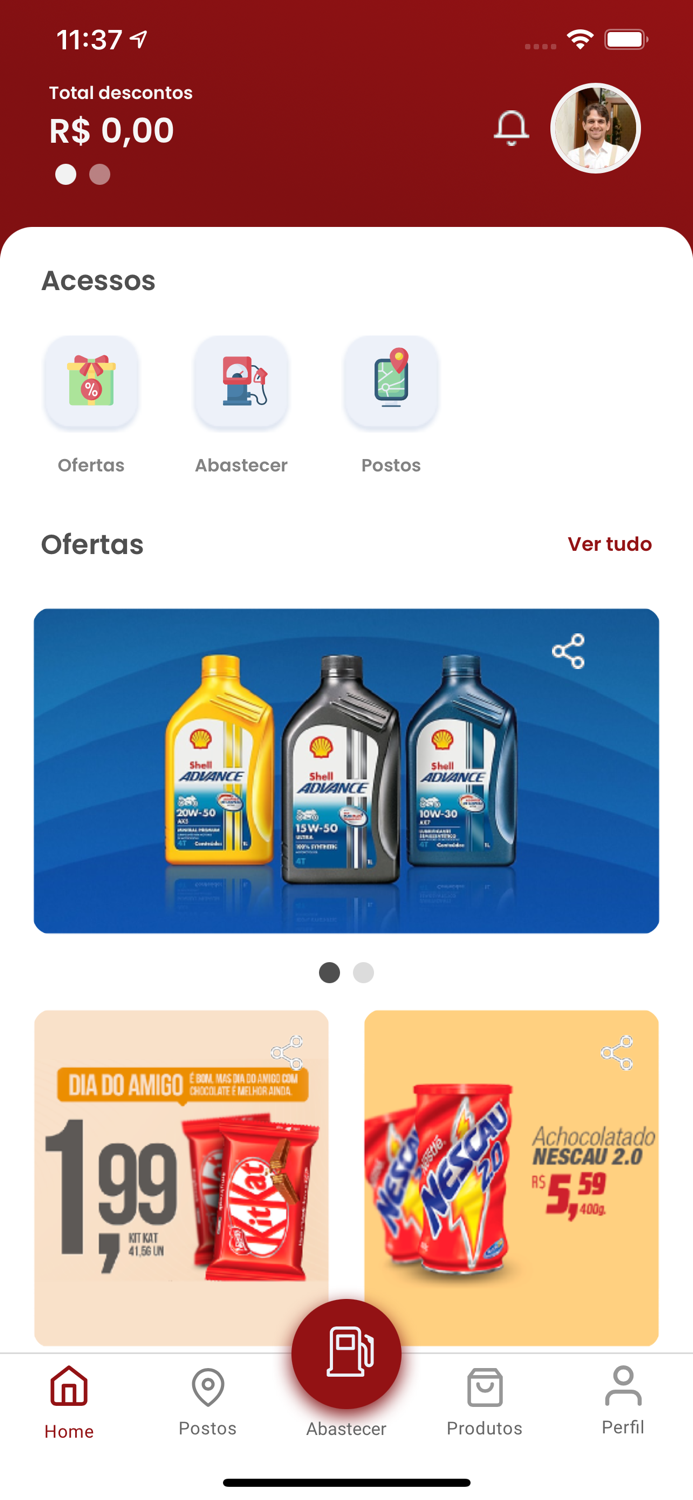
Task: Select the second dot under Total descontos
Action: click(x=100, y=175)
